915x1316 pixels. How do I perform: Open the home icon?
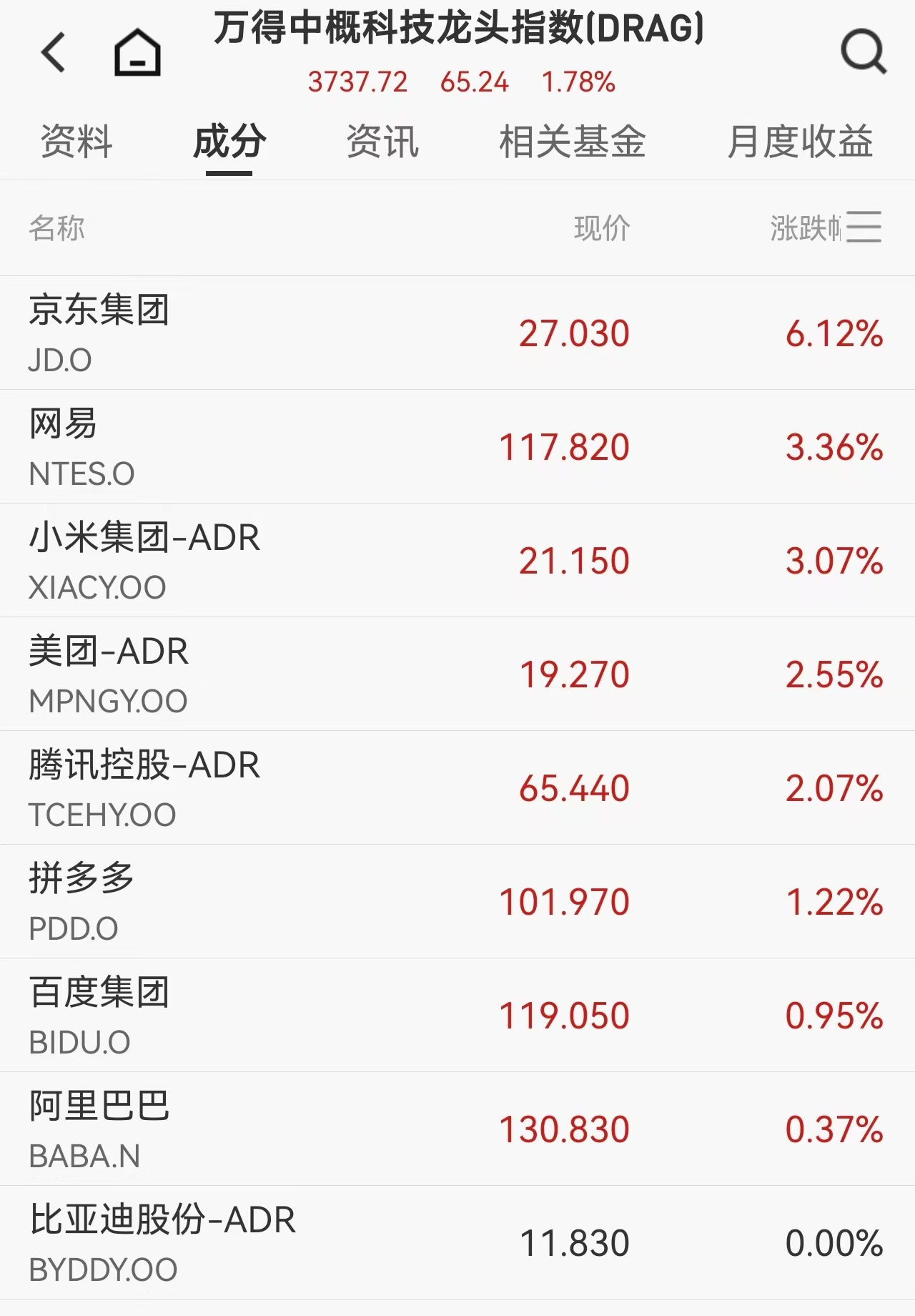(x=137, y=52)
